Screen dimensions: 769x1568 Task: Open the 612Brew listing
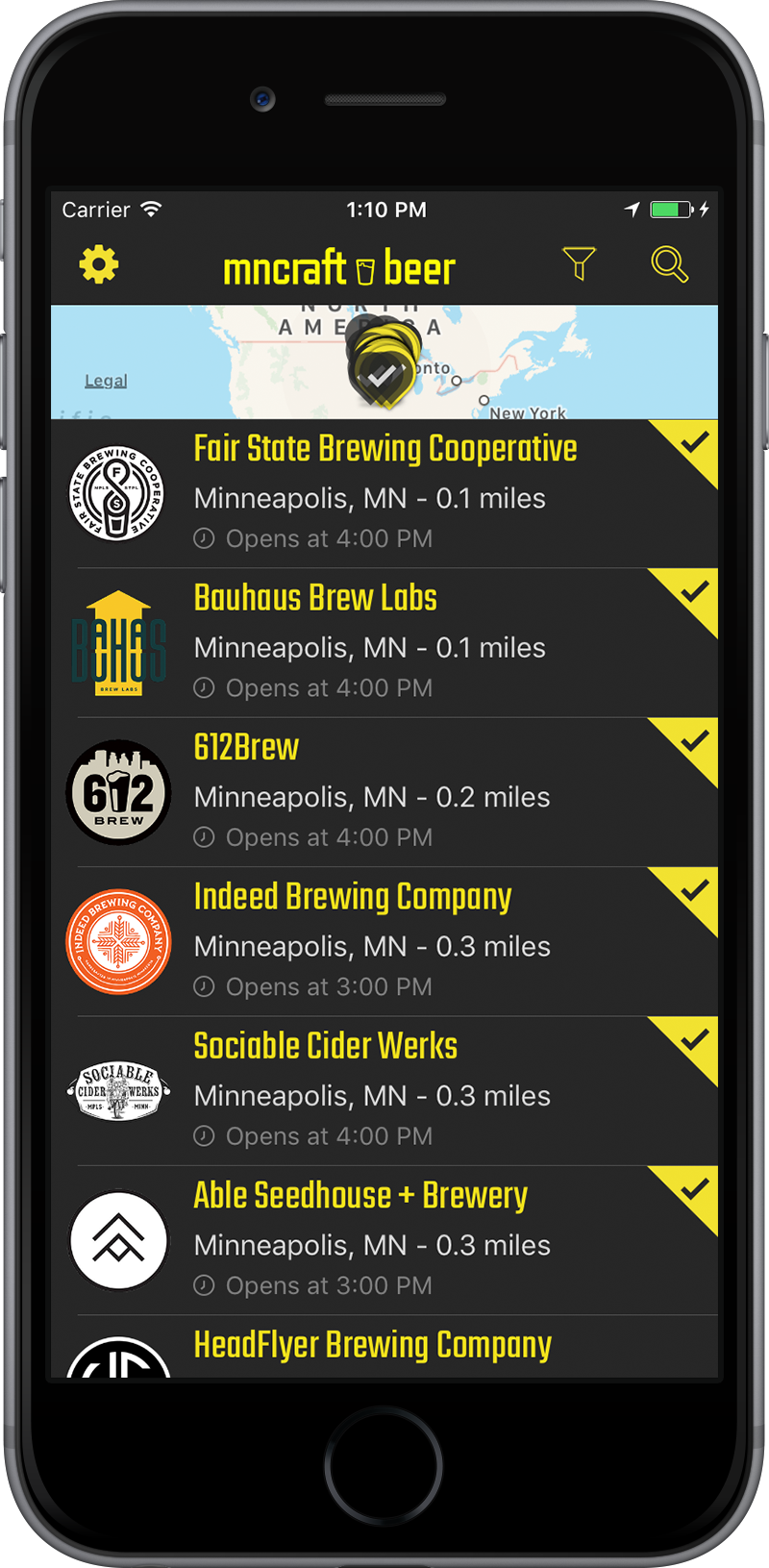[384, 792]
